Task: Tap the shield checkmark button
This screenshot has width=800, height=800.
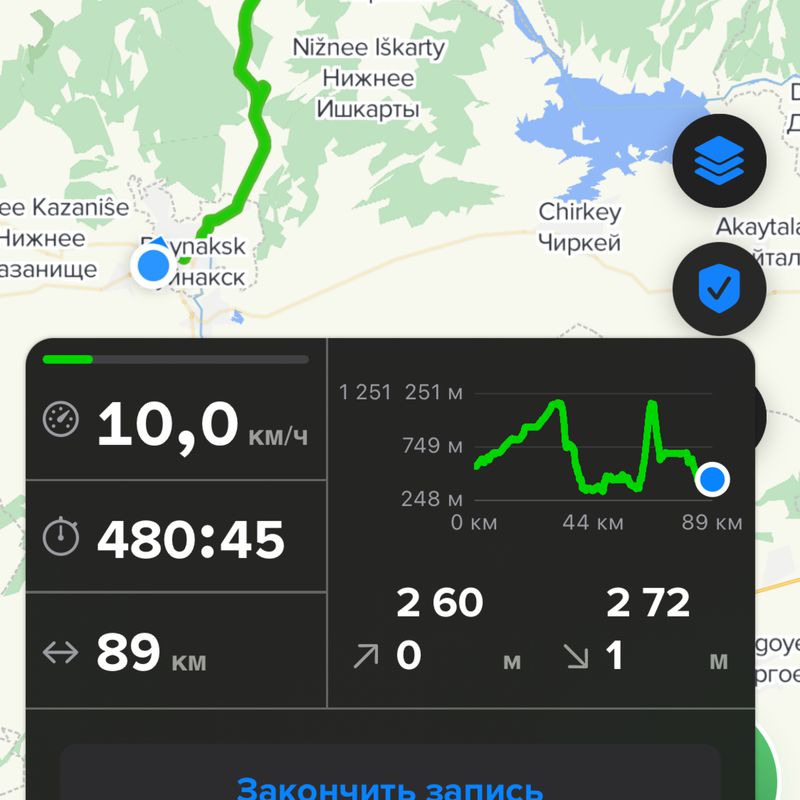Action: (x=719, y=289)
